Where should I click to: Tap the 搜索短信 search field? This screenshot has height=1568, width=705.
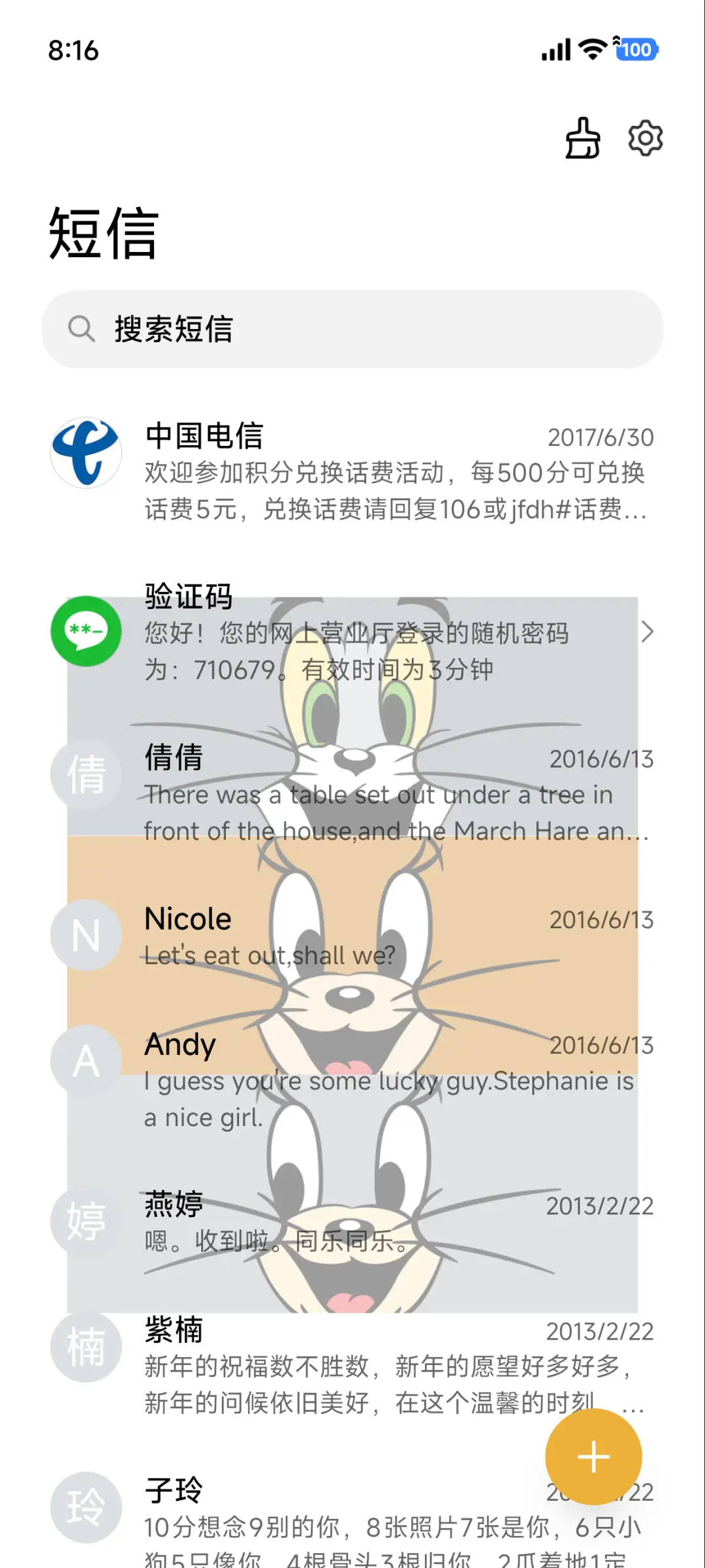tap(352, 329)
